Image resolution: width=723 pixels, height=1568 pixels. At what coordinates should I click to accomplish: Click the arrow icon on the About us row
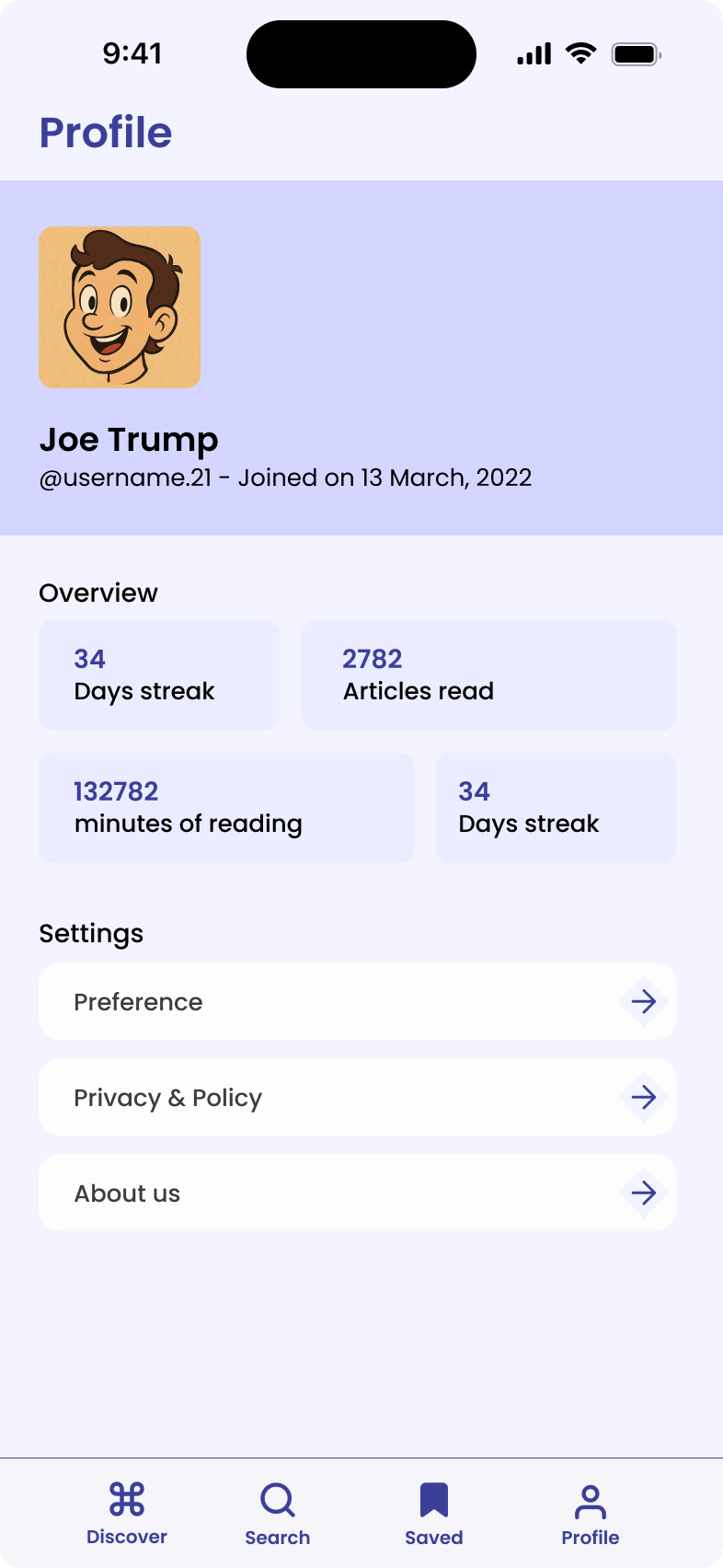(x=644, y=1193)
